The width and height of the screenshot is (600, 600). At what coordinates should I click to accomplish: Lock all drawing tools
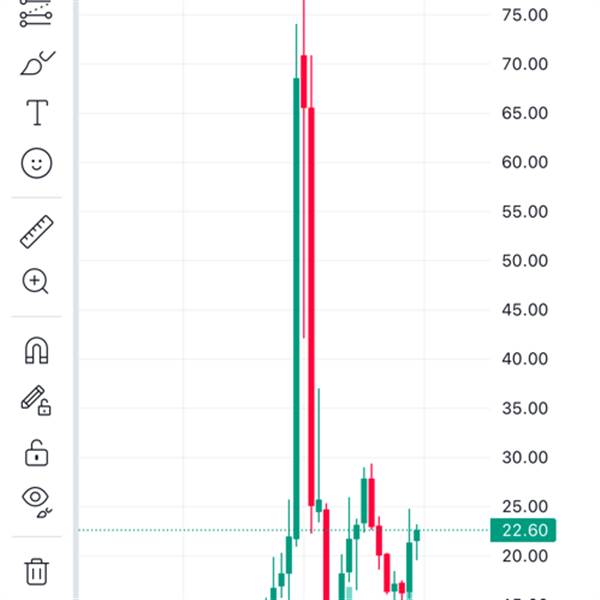(x=36, y=452)
